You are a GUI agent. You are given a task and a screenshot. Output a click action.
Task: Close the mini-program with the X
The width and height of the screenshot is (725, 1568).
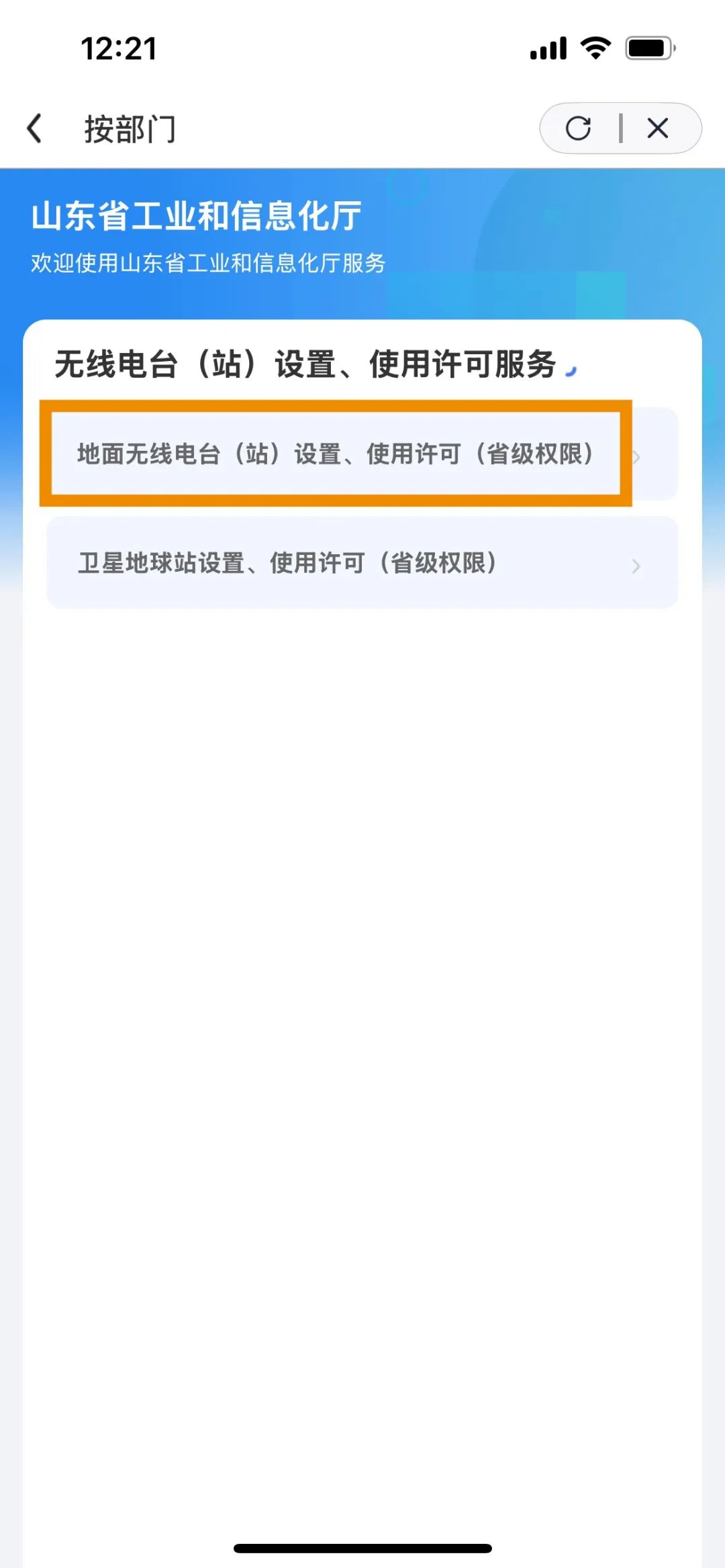(x=658, y=128)
